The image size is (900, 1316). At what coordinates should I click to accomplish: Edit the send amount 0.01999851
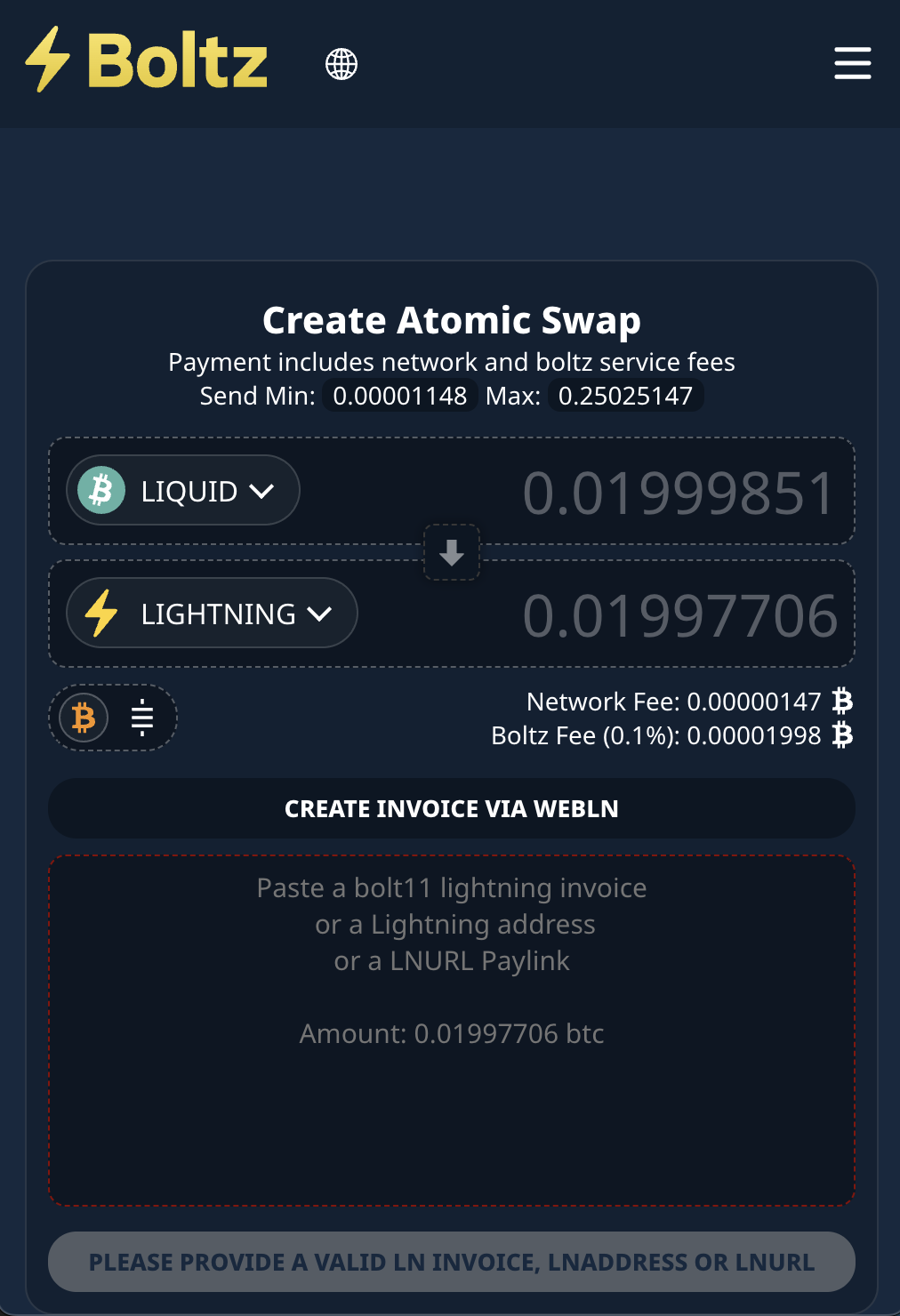(678, 493)
